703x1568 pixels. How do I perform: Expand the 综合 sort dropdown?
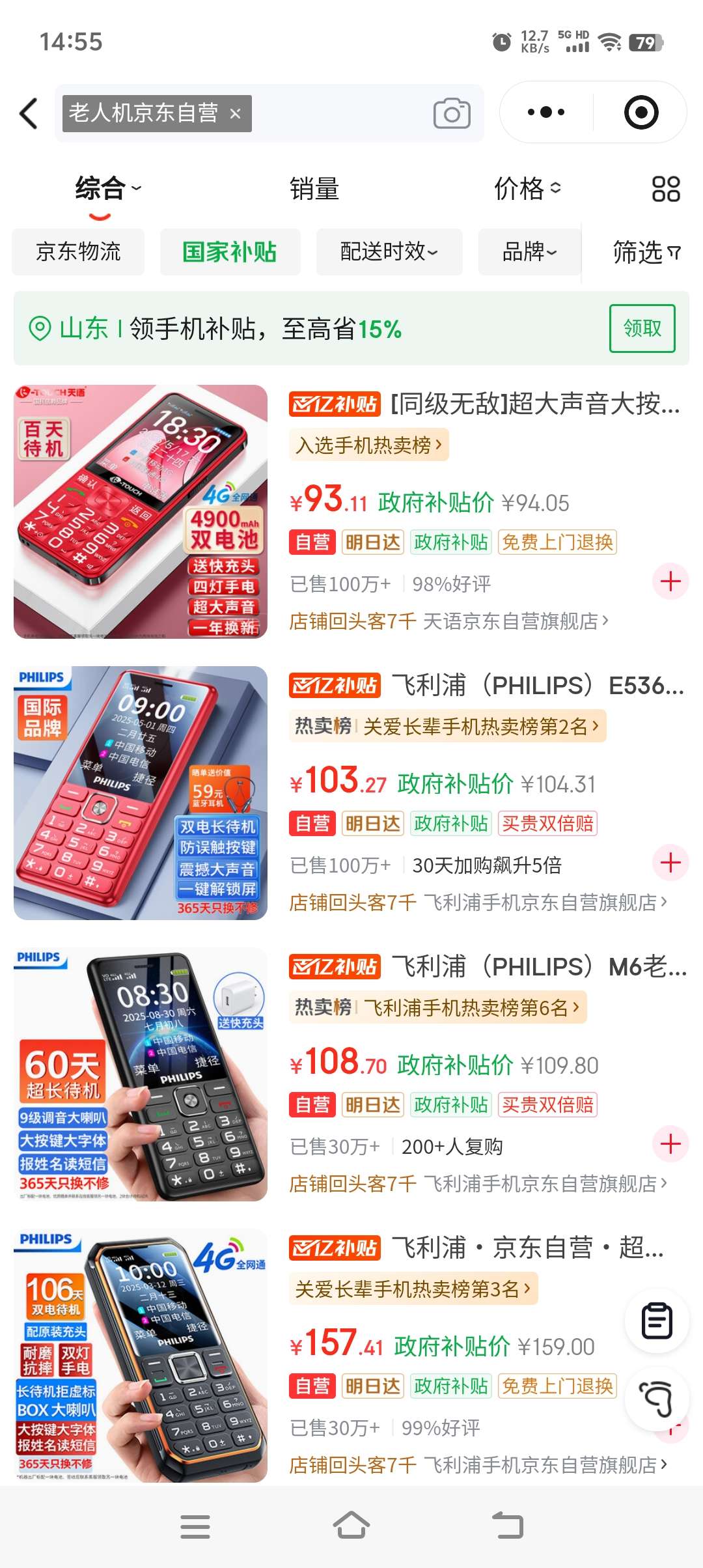point(107,189)
